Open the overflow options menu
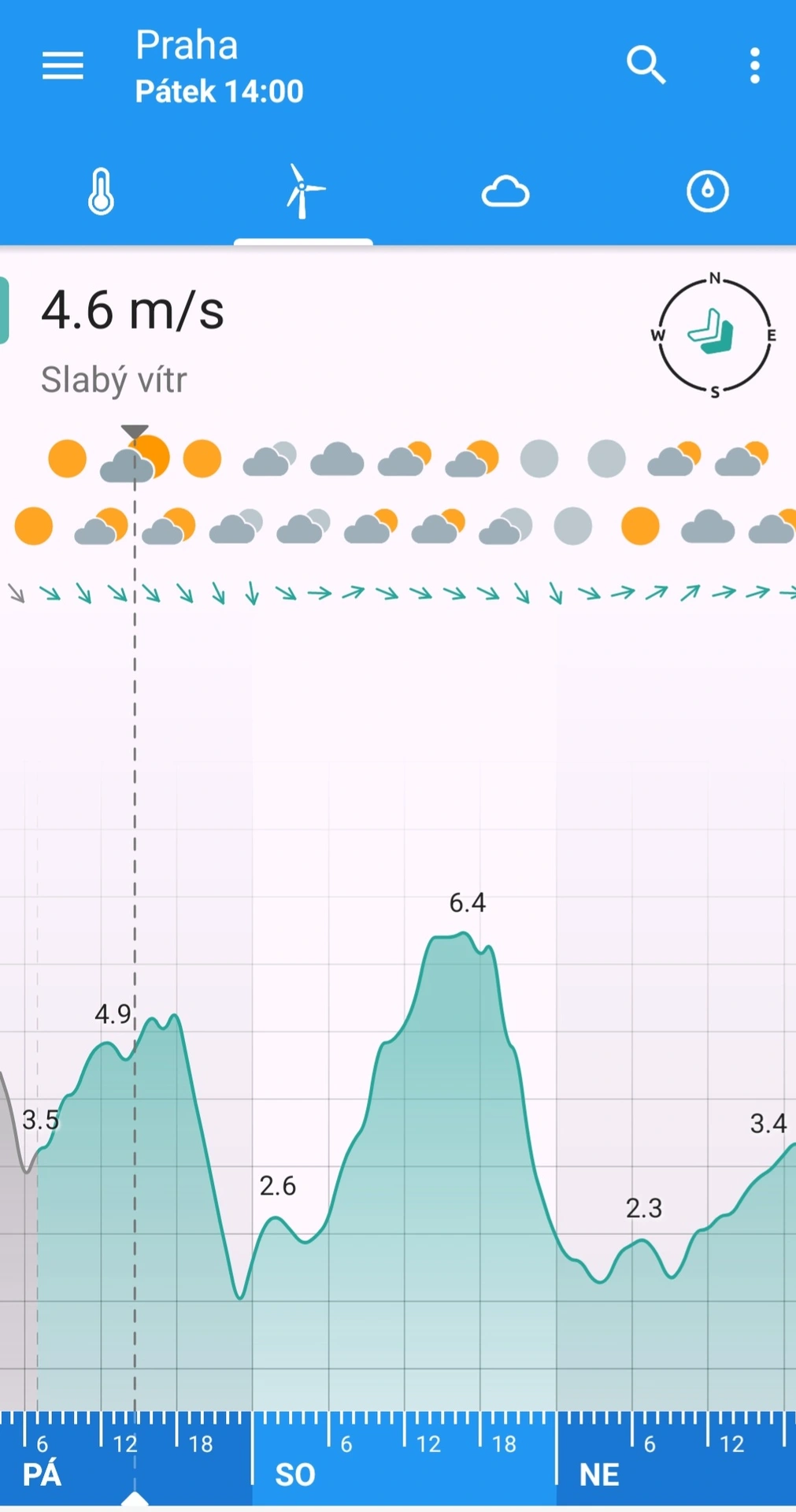The height and width of the screenshot is (1512, 796). pyautogui.click(x=754, y=66)
